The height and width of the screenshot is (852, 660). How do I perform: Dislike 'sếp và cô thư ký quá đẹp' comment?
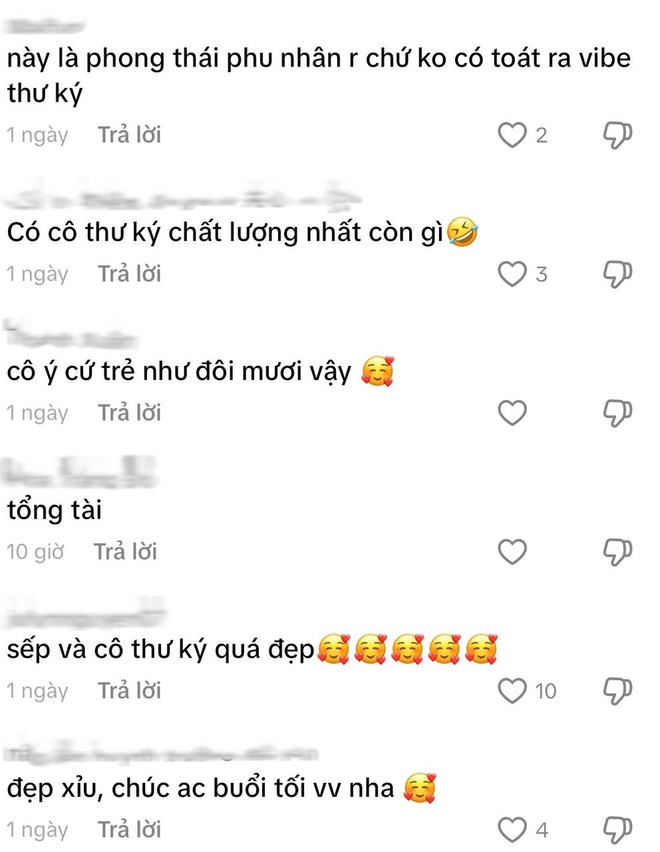coord(619,691)
